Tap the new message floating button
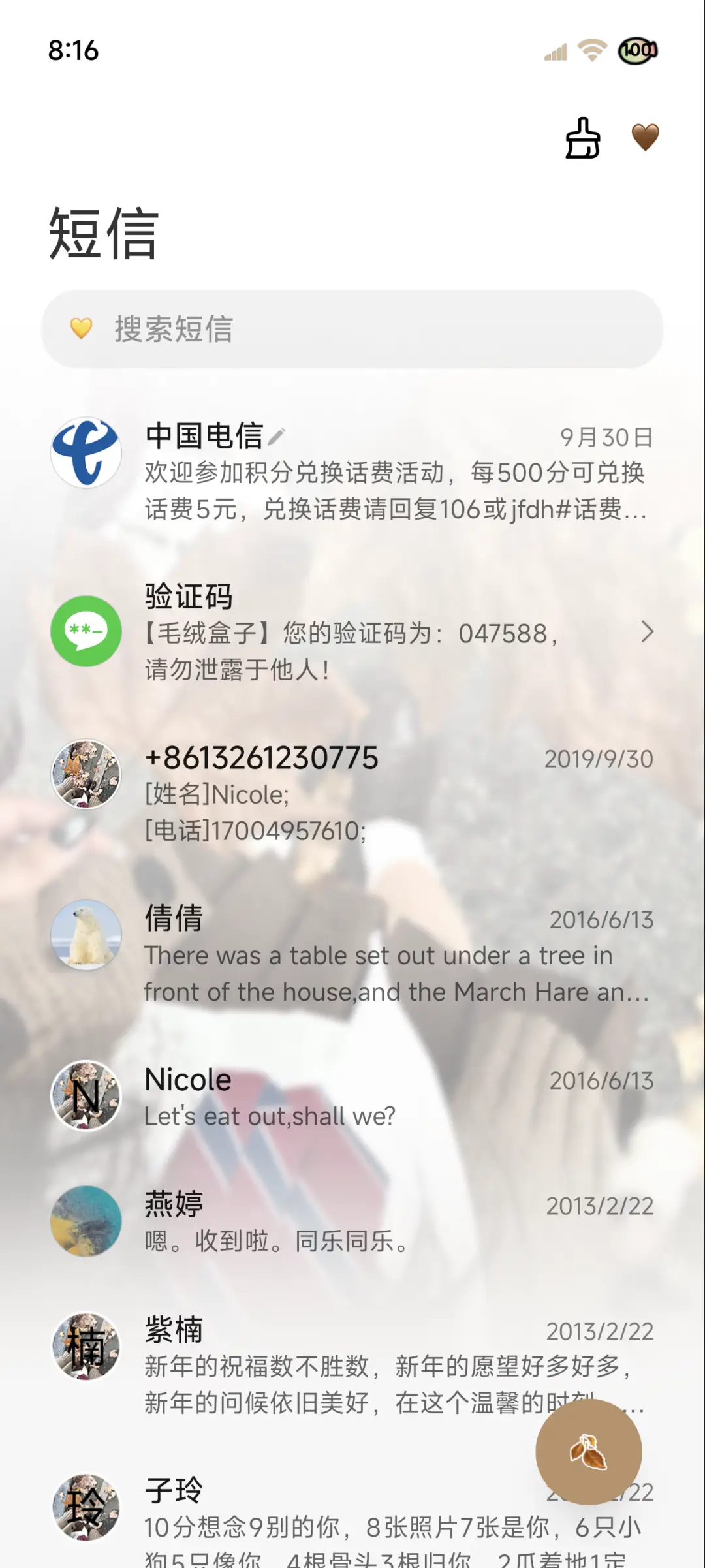Image resolution: width=705 pixels, height=1568 pixels. pyautogui.click(x=589, y=1452)
